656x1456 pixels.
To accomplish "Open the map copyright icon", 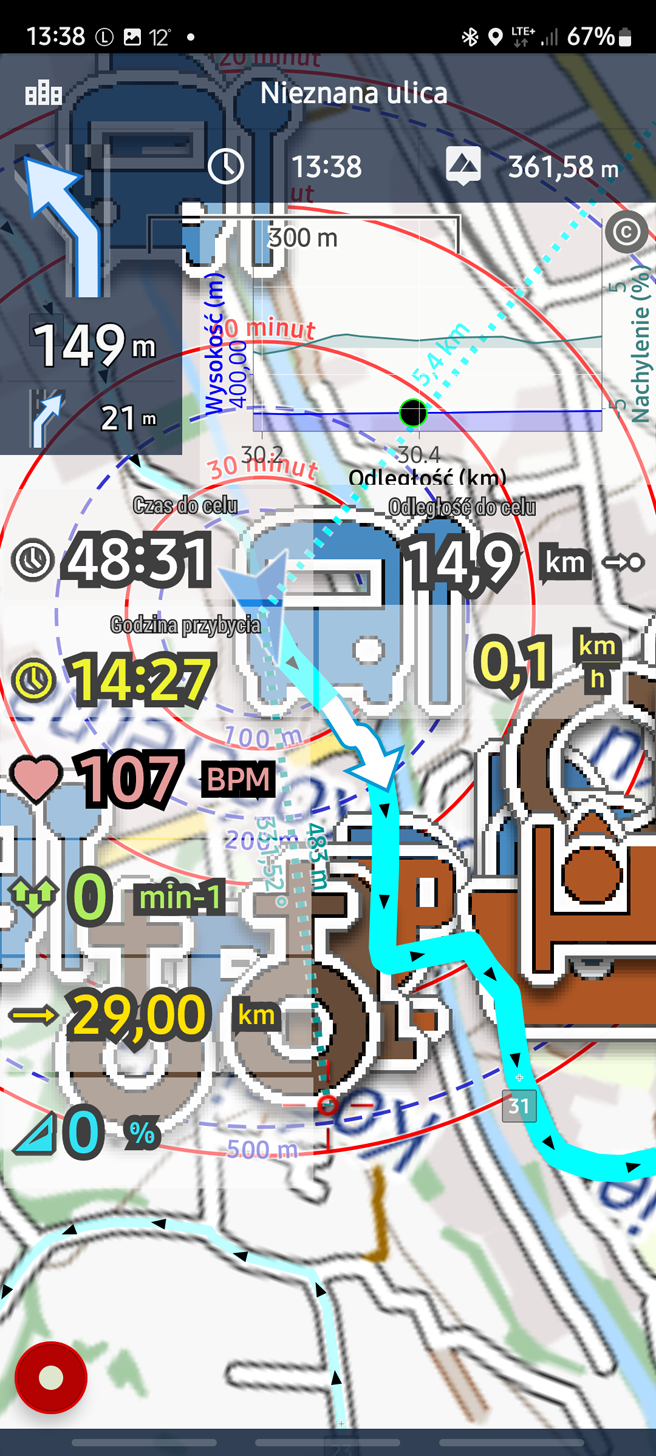I will [625, 233].
